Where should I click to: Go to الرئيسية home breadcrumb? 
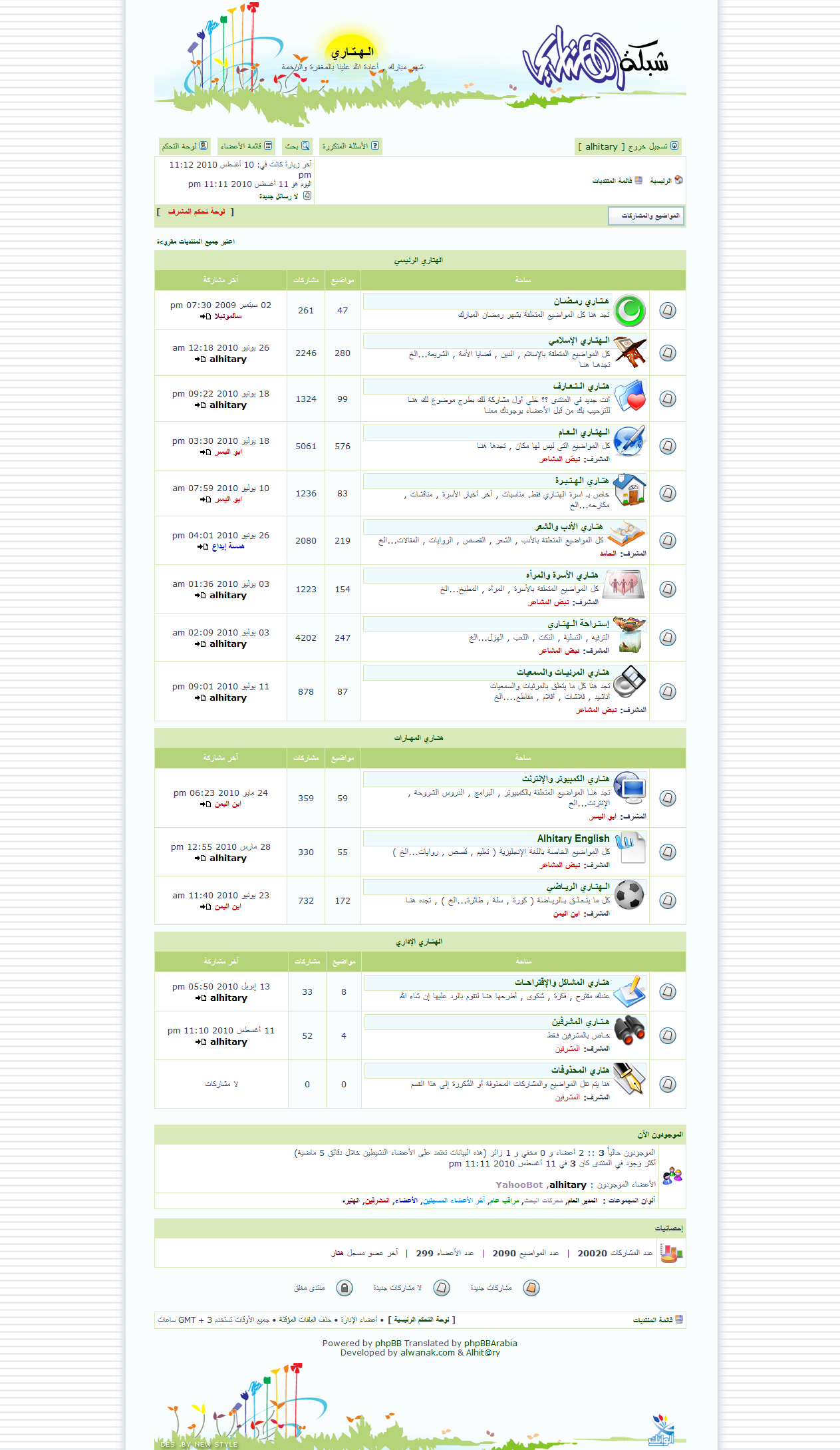tap(660, 181)
